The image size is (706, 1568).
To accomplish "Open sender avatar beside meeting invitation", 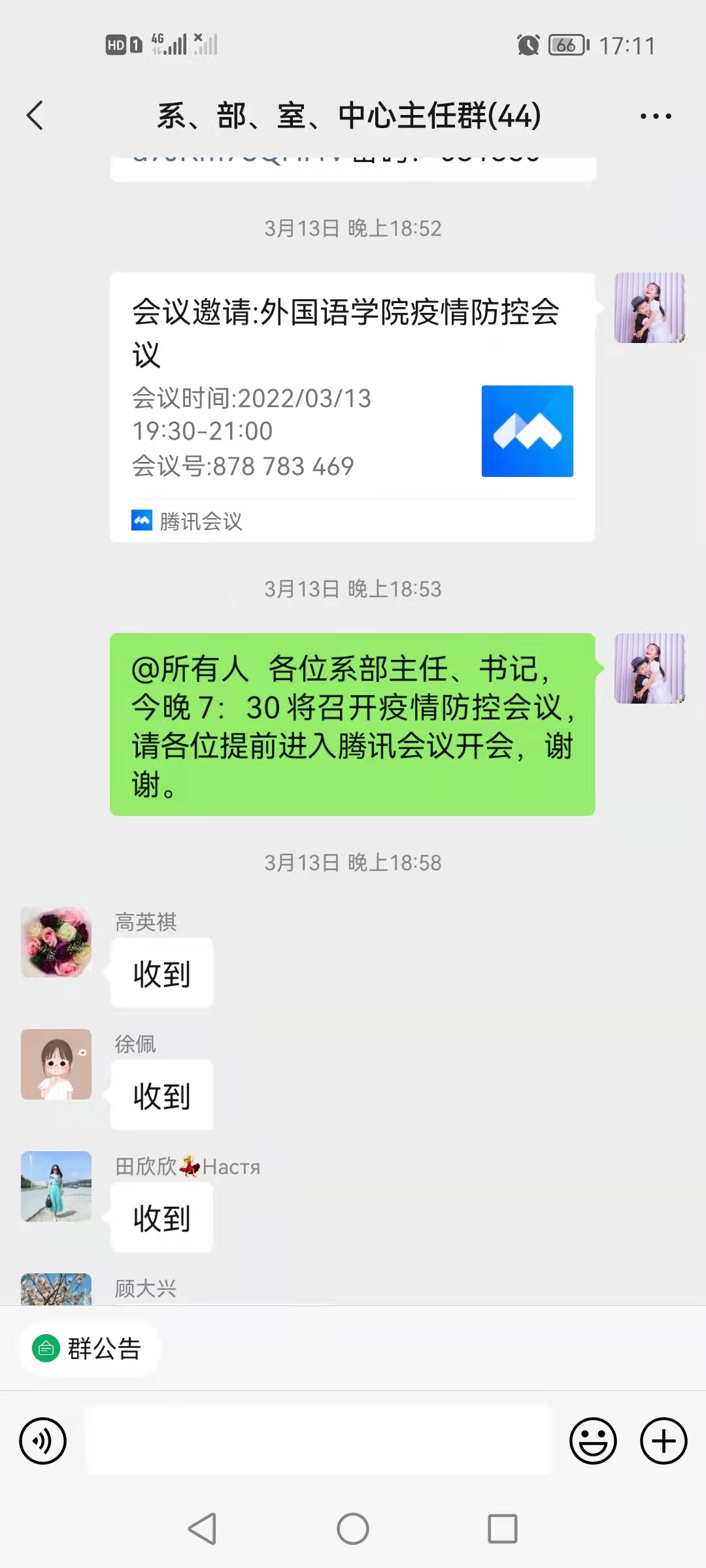I will [x=649, y=308].
